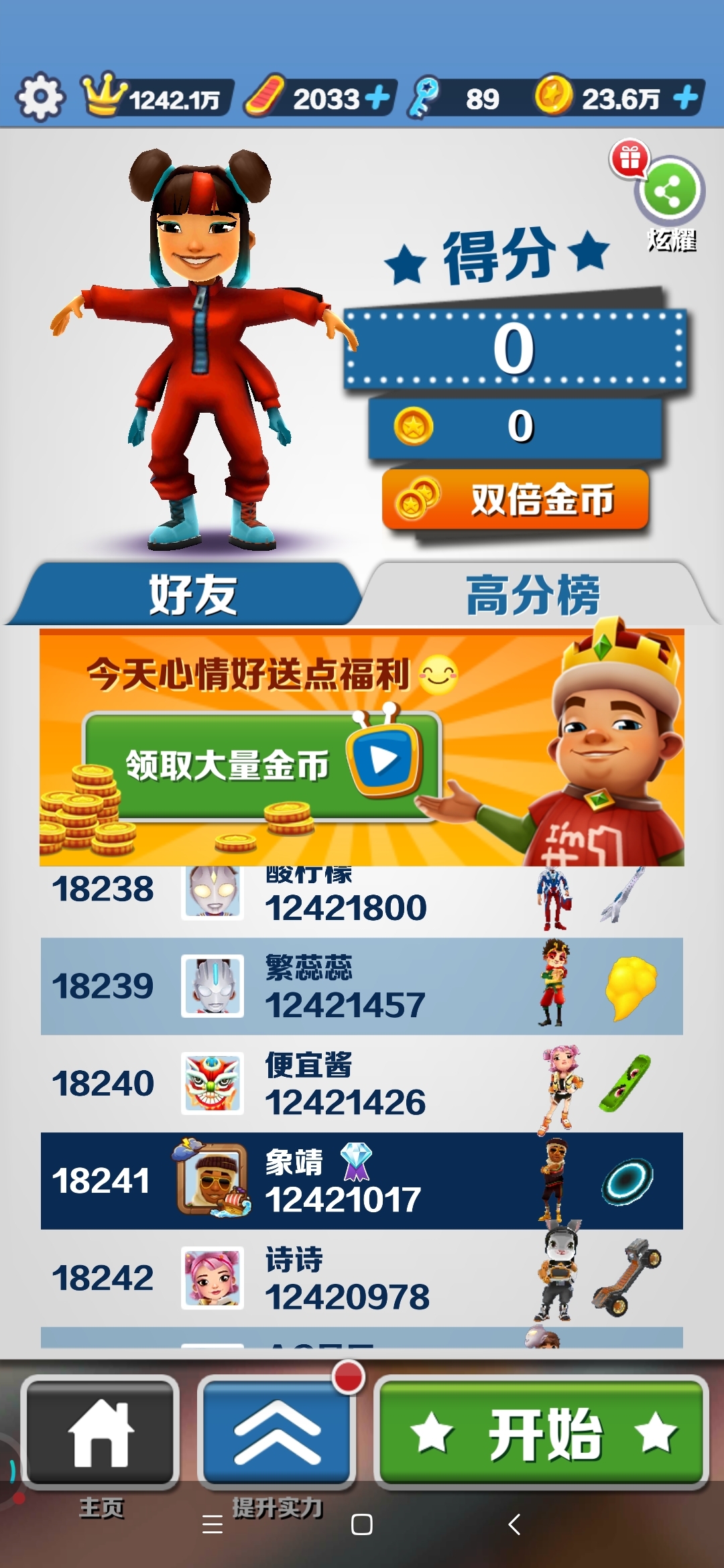Open 繁蕊蕊's leaderboard entry
The height and width of the screenshot is (1568, 724).
[x=362, y=986]
